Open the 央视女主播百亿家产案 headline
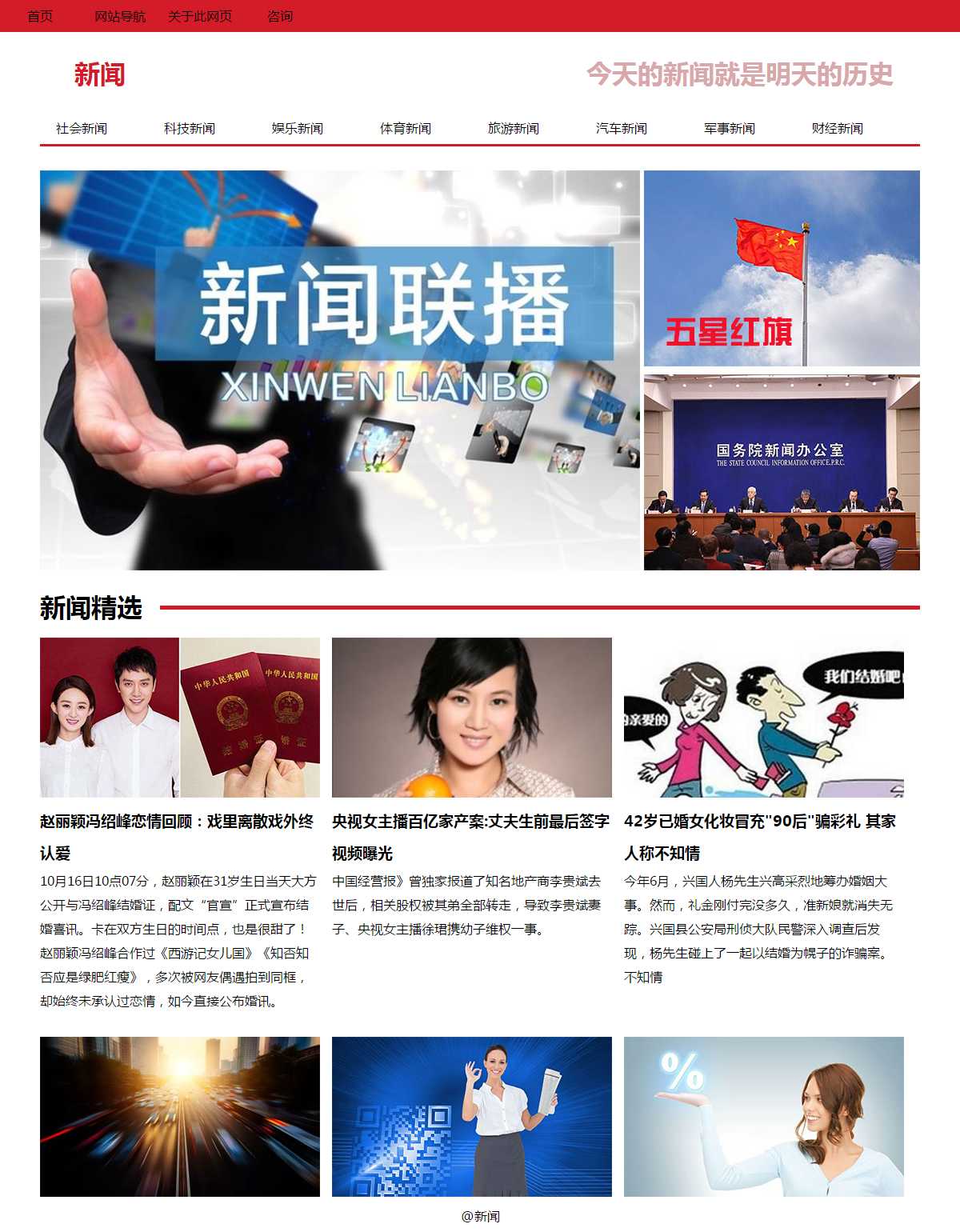 470,822
